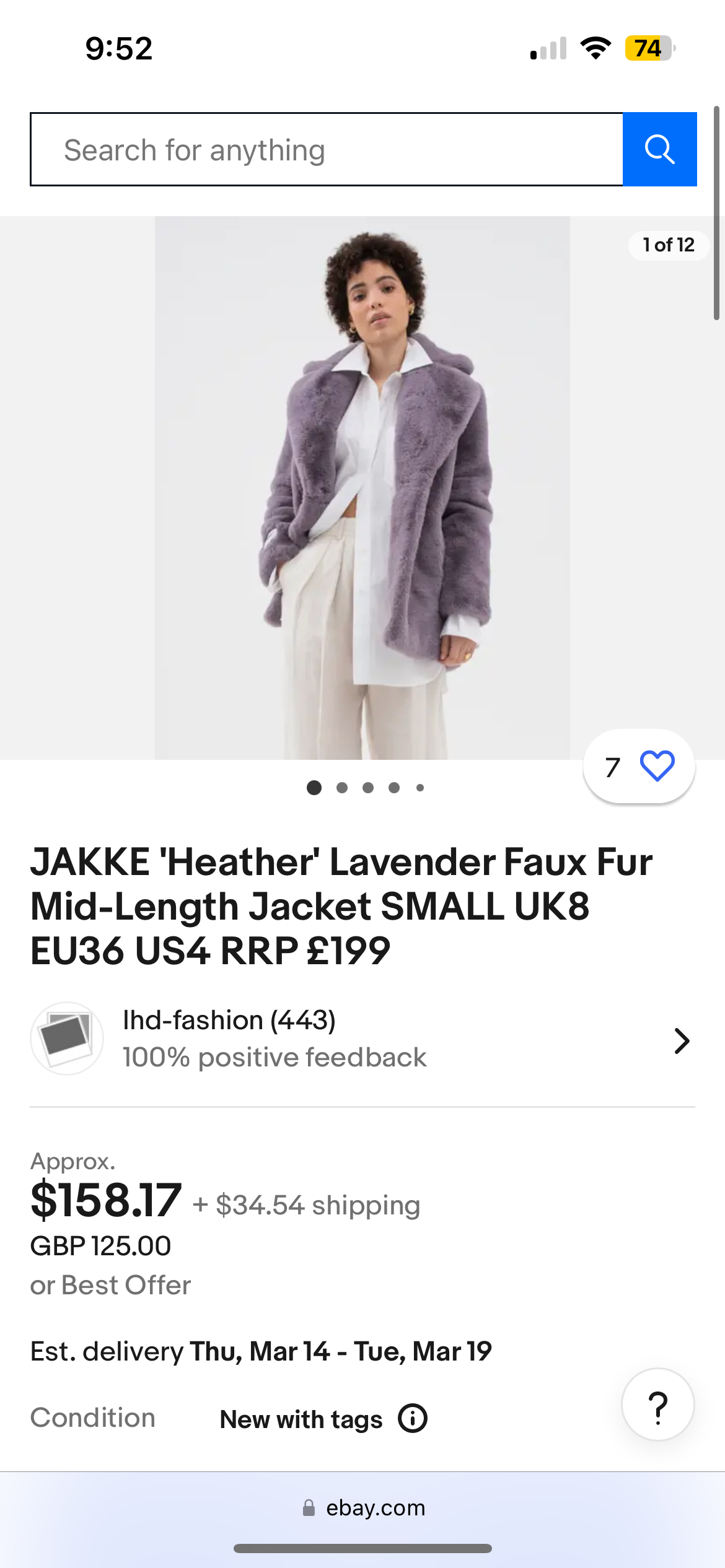Select the fifth carousel dot
The image size is (725, 1568).
click(420, 788)
